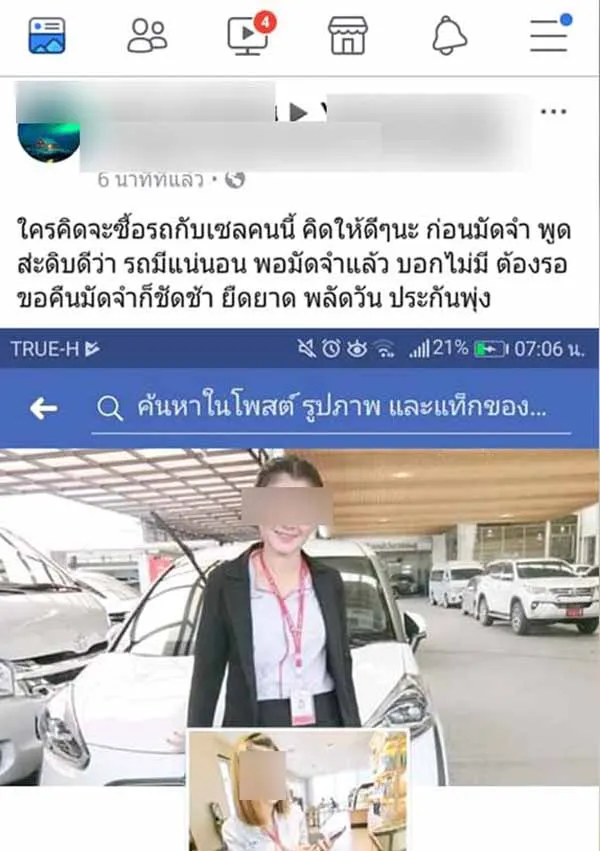This screenshot has height=851, width=600.
Task: Open the notifications bell
Action: tap(449, 35)
